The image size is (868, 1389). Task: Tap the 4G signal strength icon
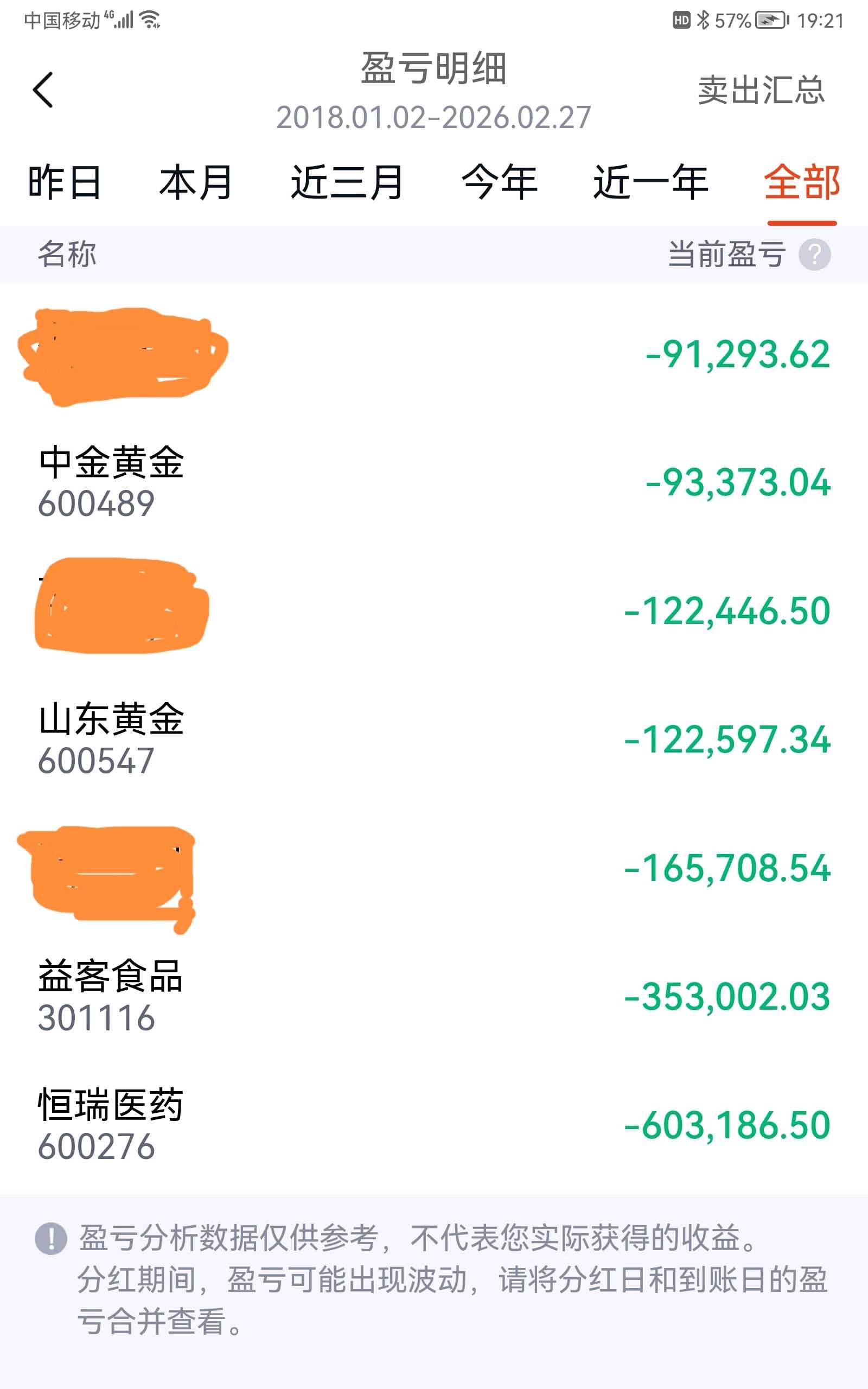click(x=120, y=19)
